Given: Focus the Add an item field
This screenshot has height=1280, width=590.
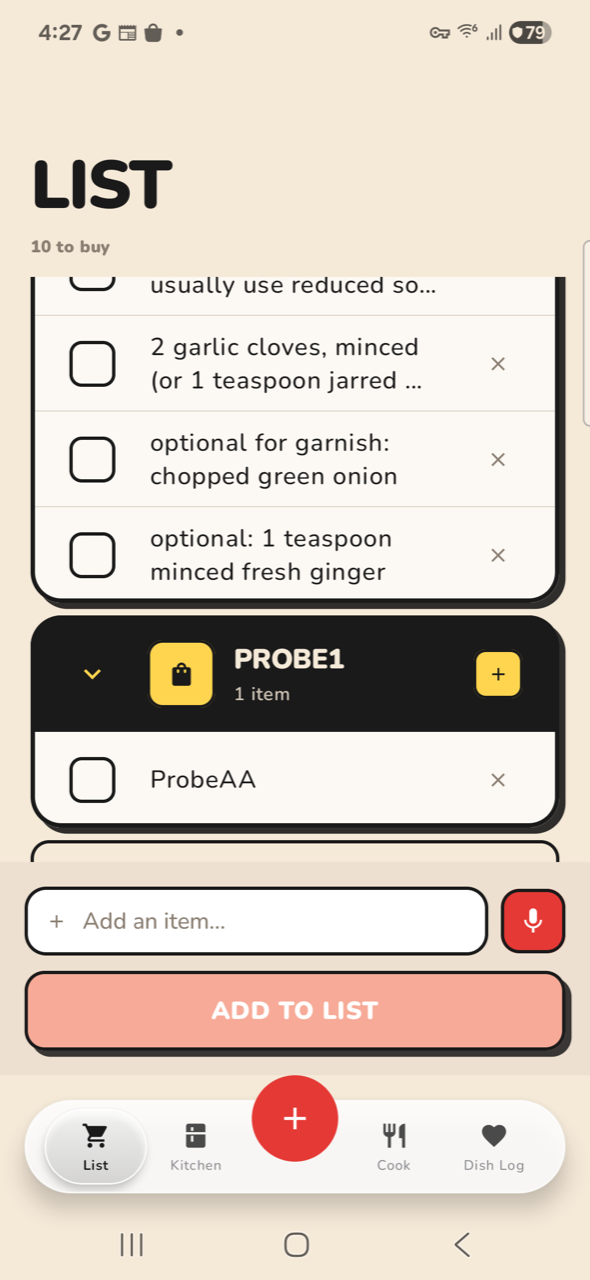Looking at the screenshot, I should pyautogui.click(x=256, y=921).
